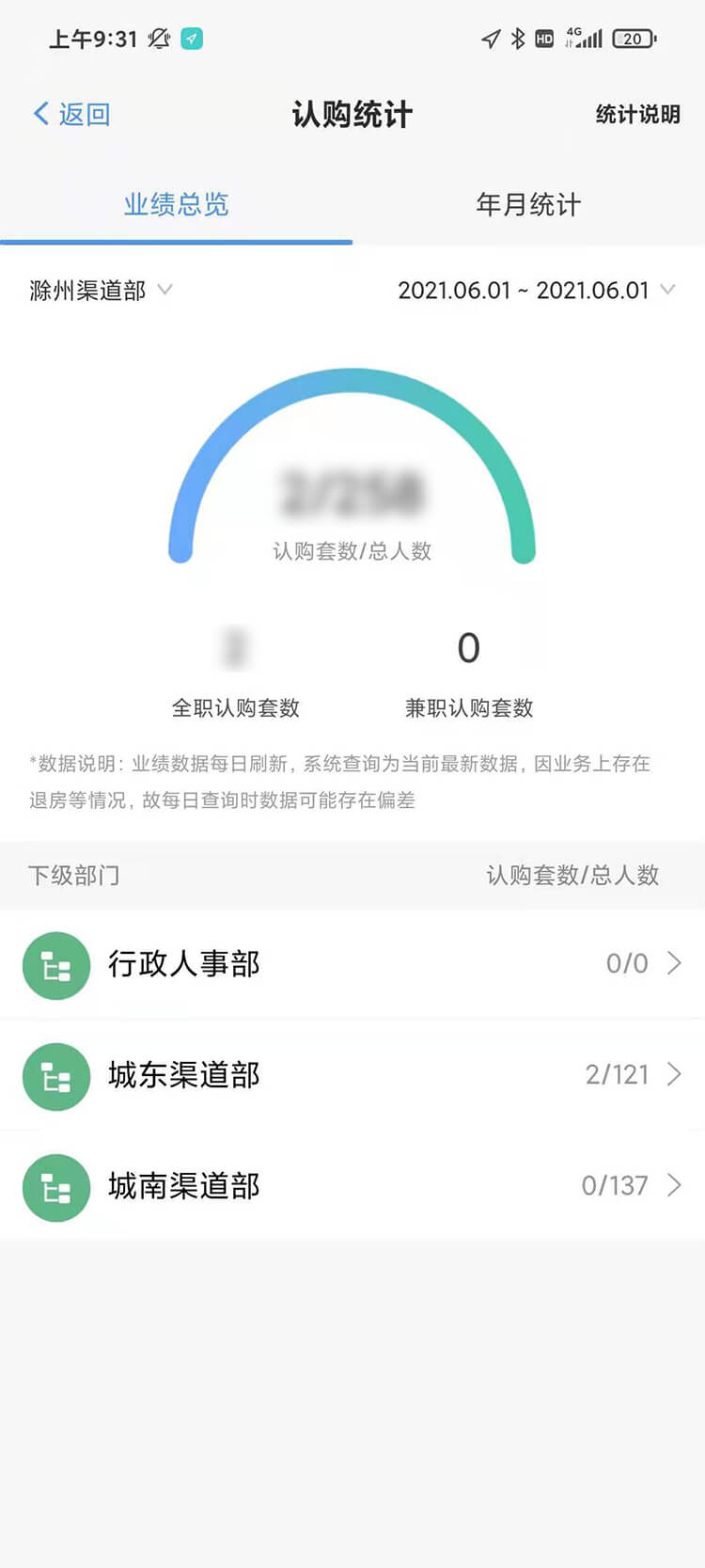The height and width of the screenshot is (1568, 705).
Task: Open 统计说明 statistics explanation
Action: click(x=637, y=115)
